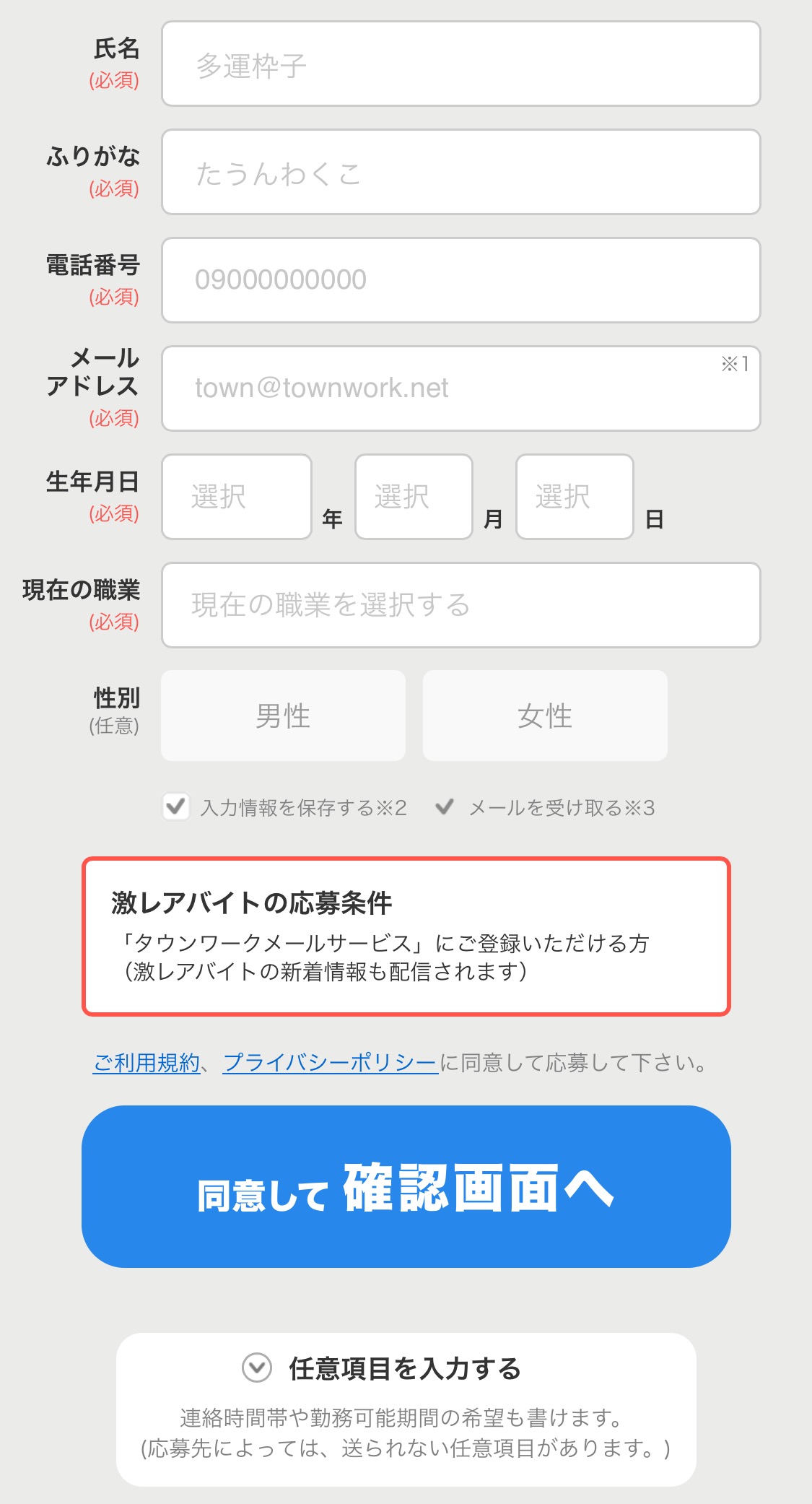Open the 現在の職業 selector
The height and width of the screenshot is (1504, 812).
[x=460, y=605]
